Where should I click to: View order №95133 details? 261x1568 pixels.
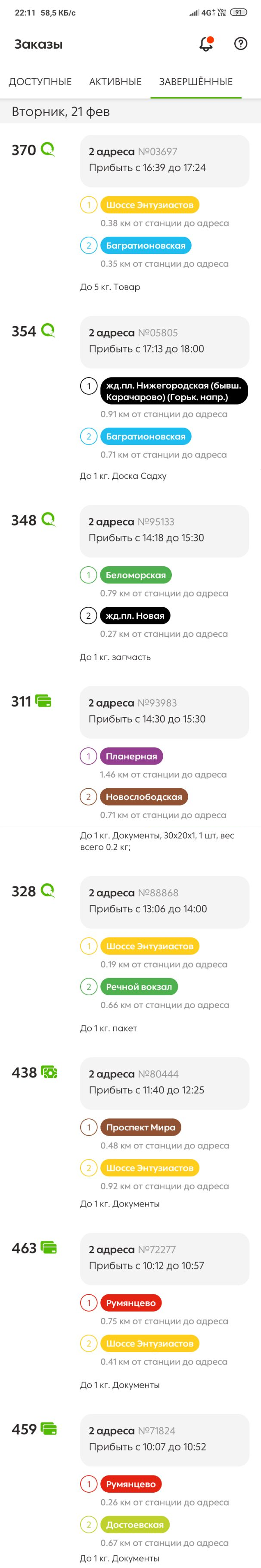coord(164,530)
